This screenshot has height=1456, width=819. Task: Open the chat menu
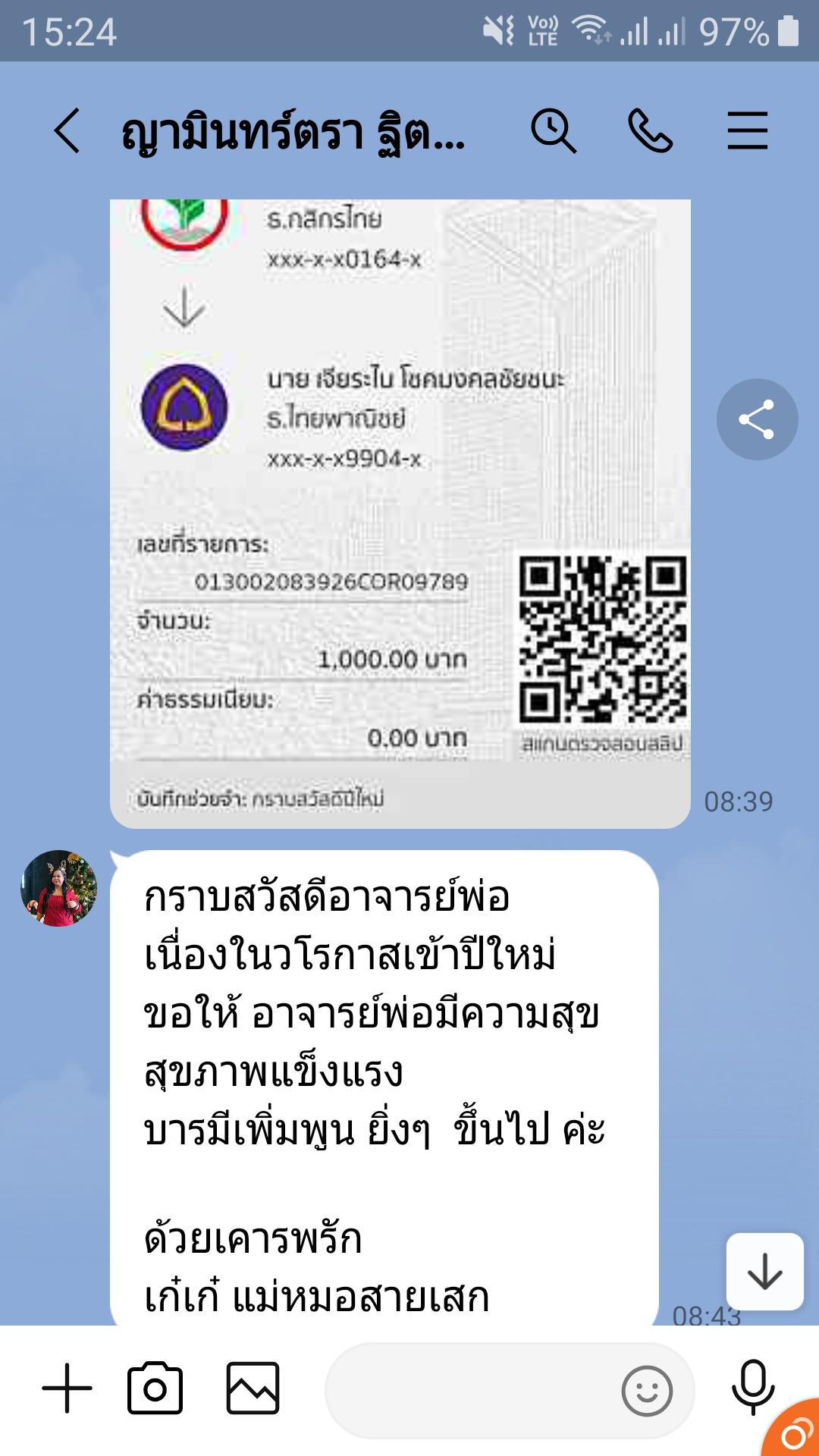pos(747,130)
